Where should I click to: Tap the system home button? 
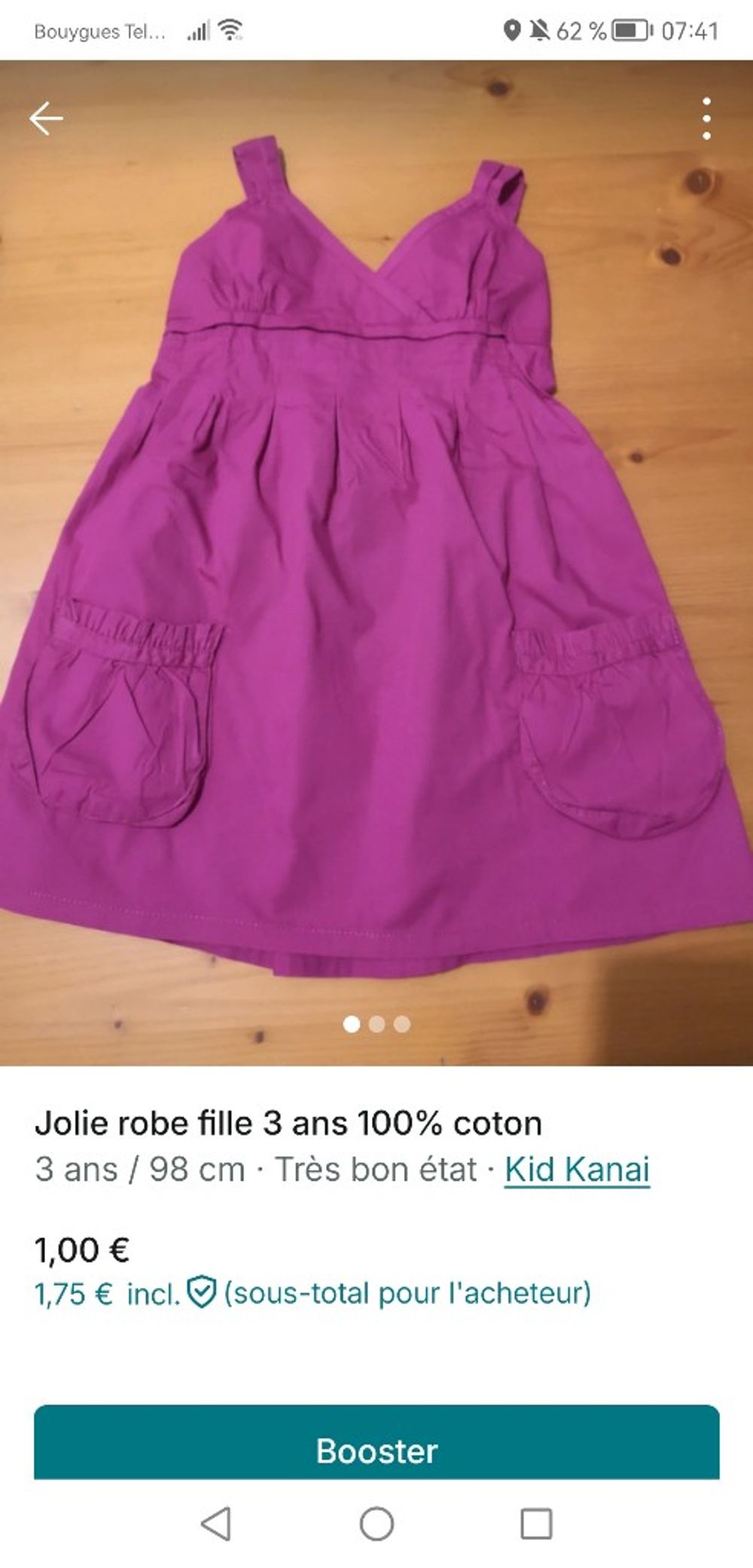coord(376,1524)
